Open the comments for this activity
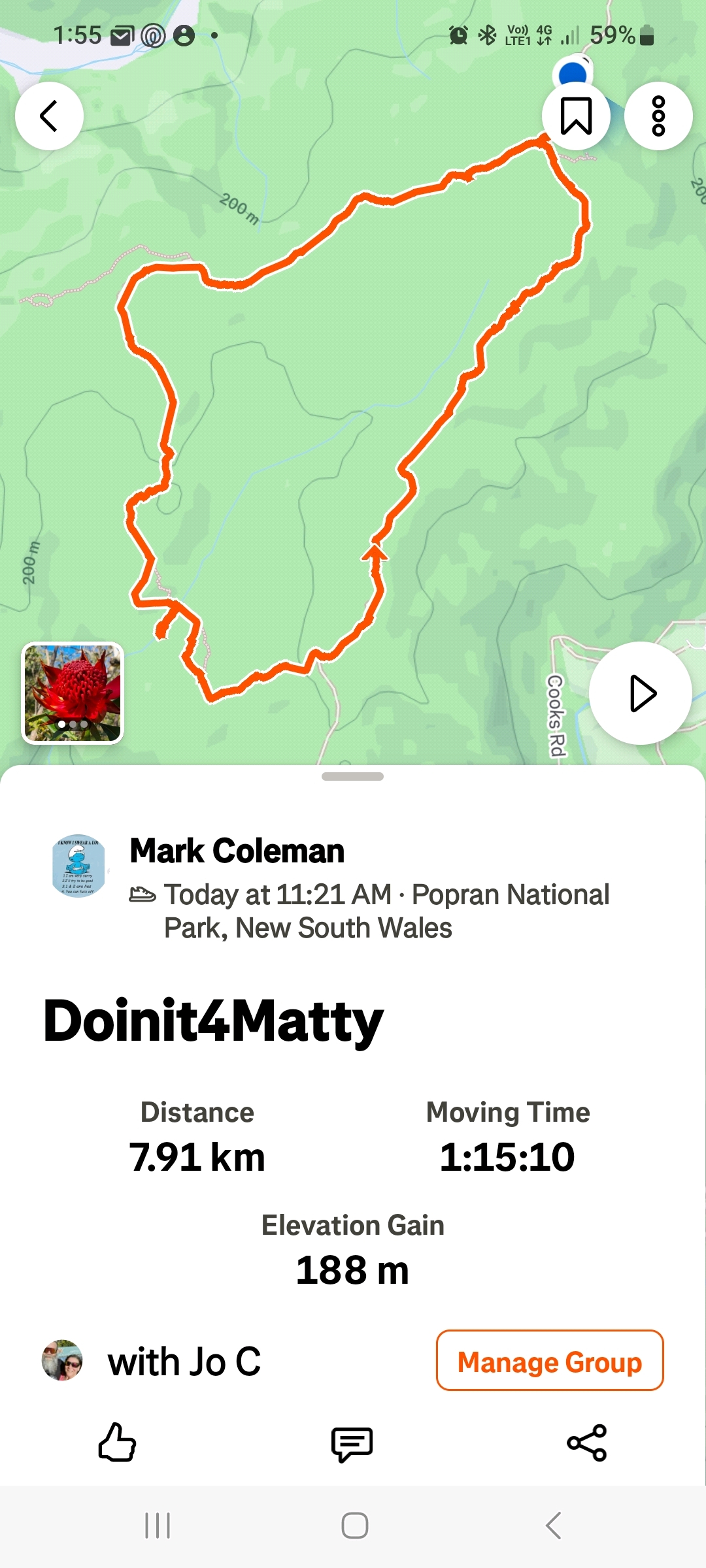 click(352, 1443)
